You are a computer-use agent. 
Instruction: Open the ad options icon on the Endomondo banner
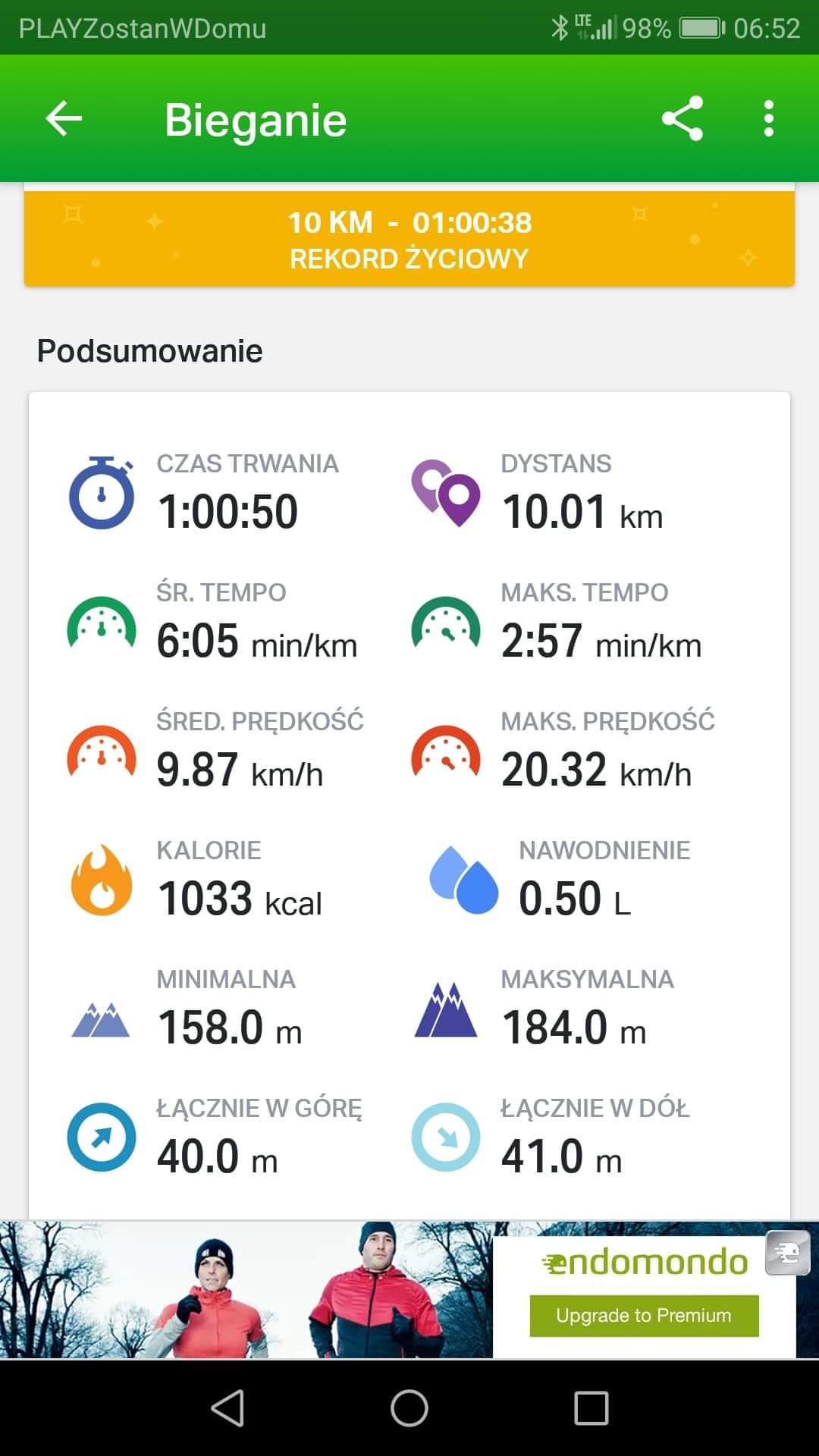pyautogui.click(x=788, y=1253)
